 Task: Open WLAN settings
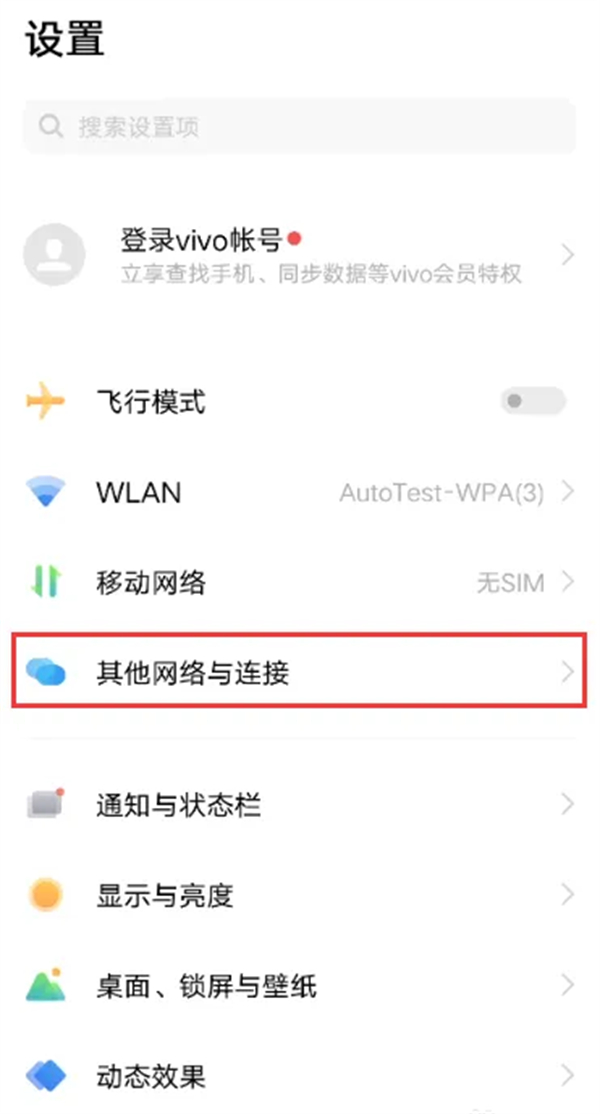coord(298,492)
